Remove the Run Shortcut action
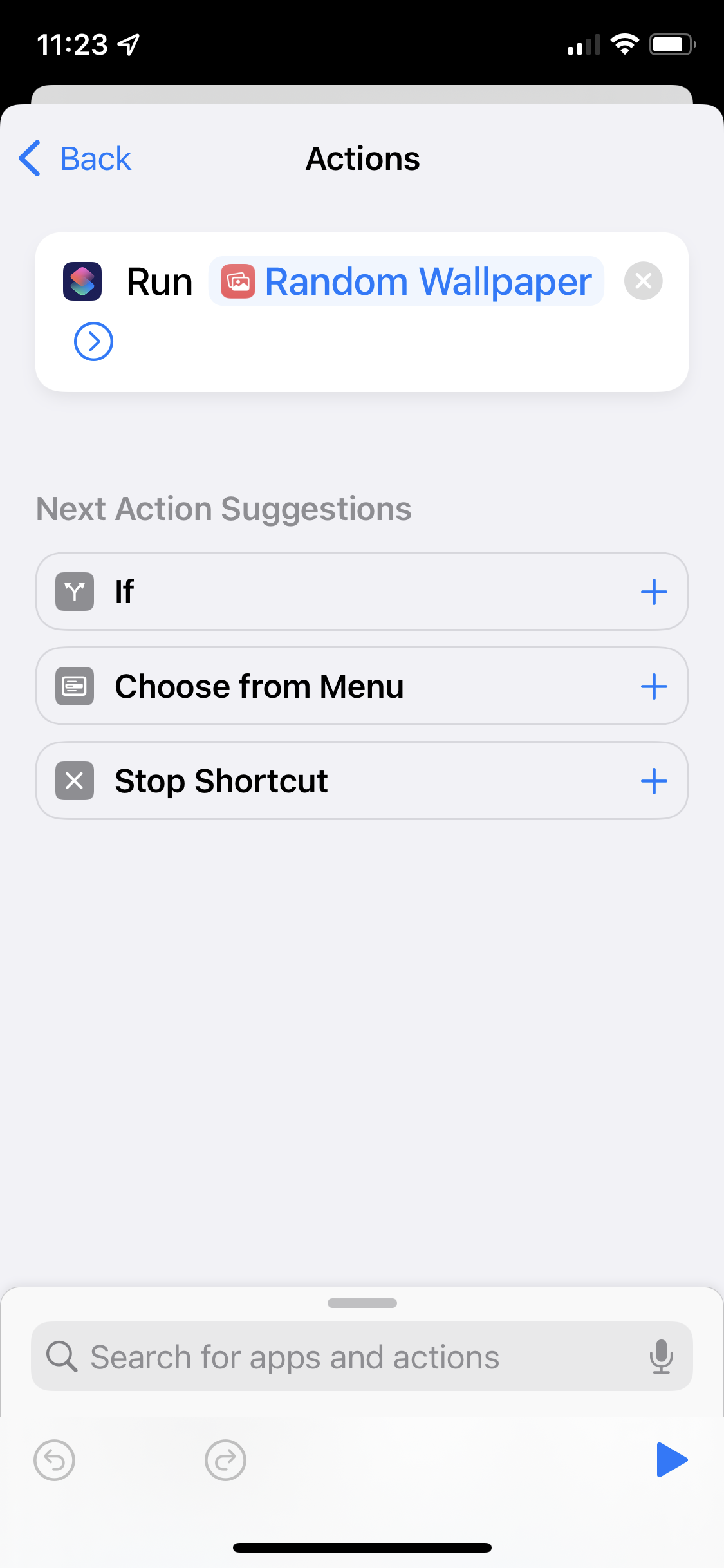This screenshot has width=724, height=1568. click(643, 281)
